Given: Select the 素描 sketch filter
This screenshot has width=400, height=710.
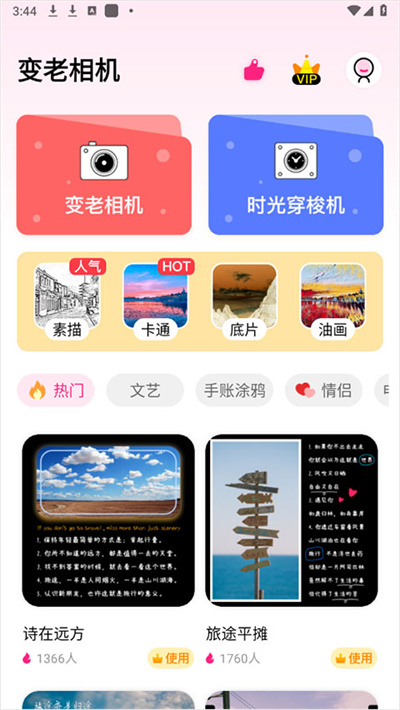Looking at the screenshot, I should 67,301.
